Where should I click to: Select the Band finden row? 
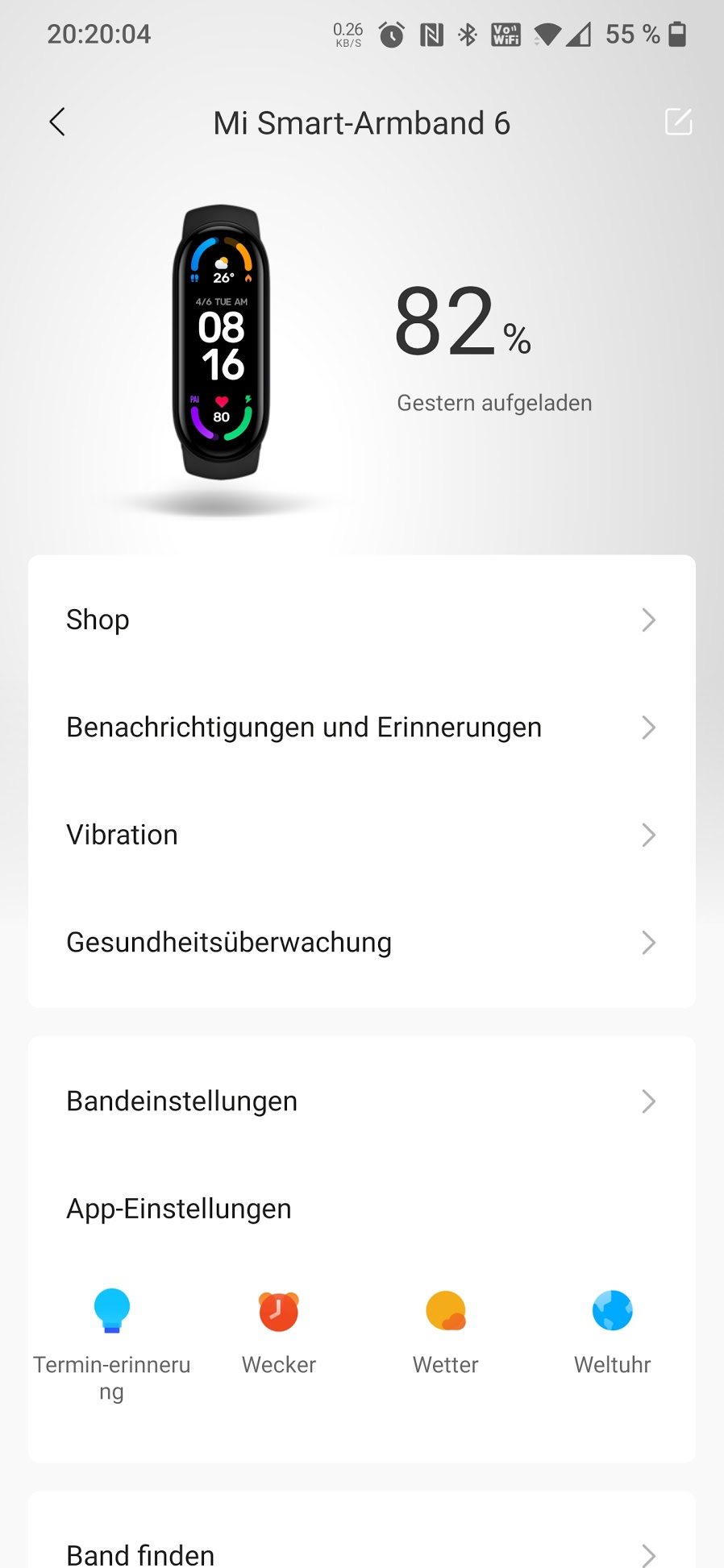[361, 1552]
